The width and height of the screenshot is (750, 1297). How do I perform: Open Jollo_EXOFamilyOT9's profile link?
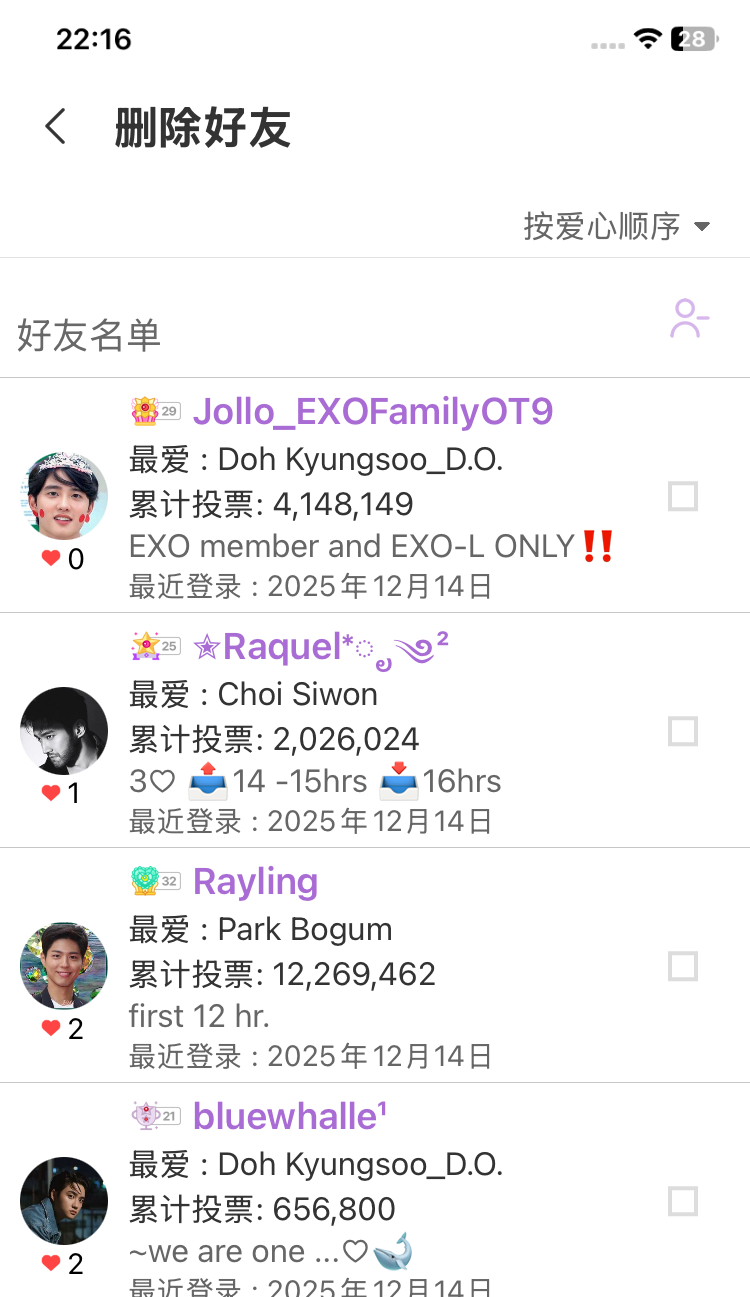coord(373,410)
